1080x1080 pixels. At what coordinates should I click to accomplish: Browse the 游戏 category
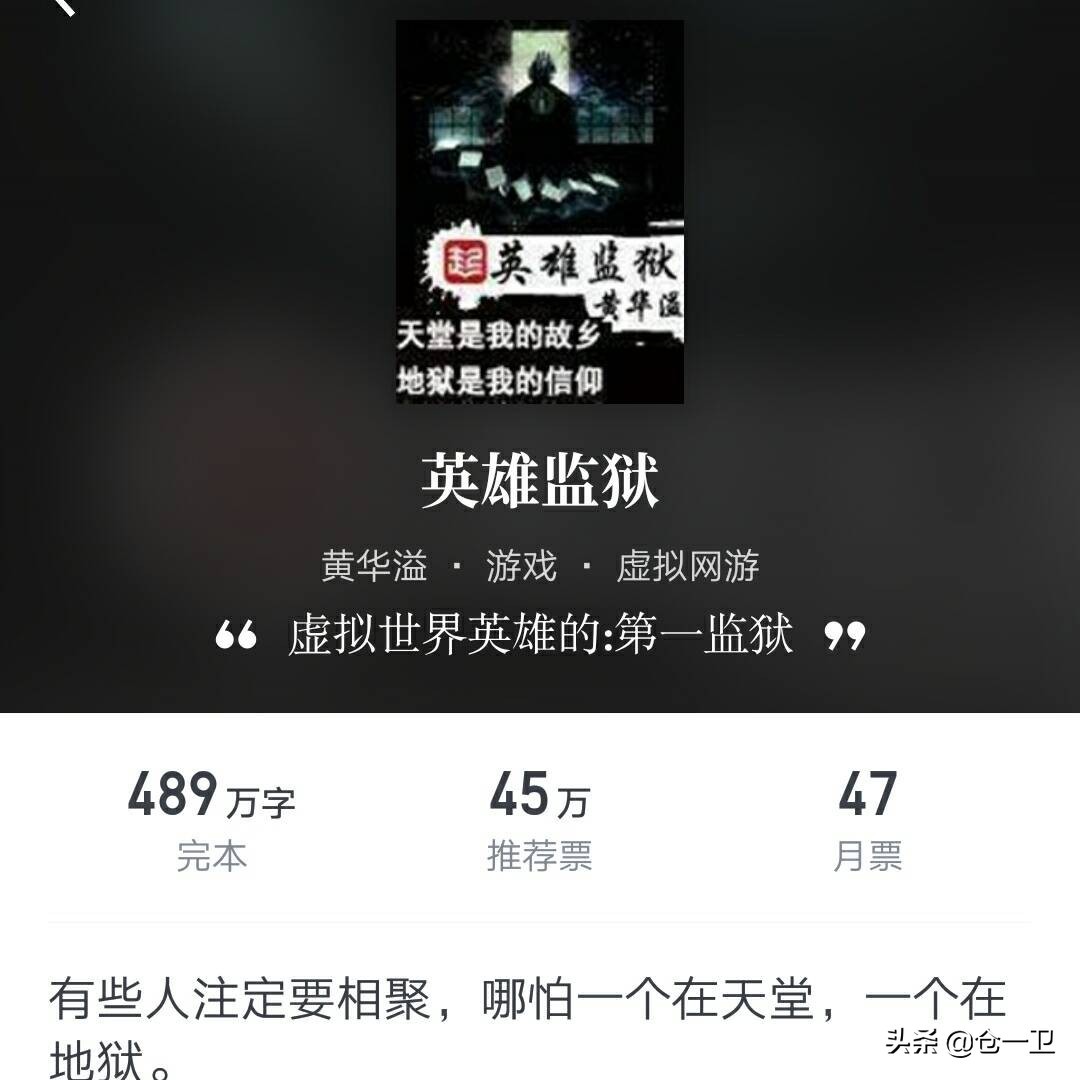[x=521, y=566]
